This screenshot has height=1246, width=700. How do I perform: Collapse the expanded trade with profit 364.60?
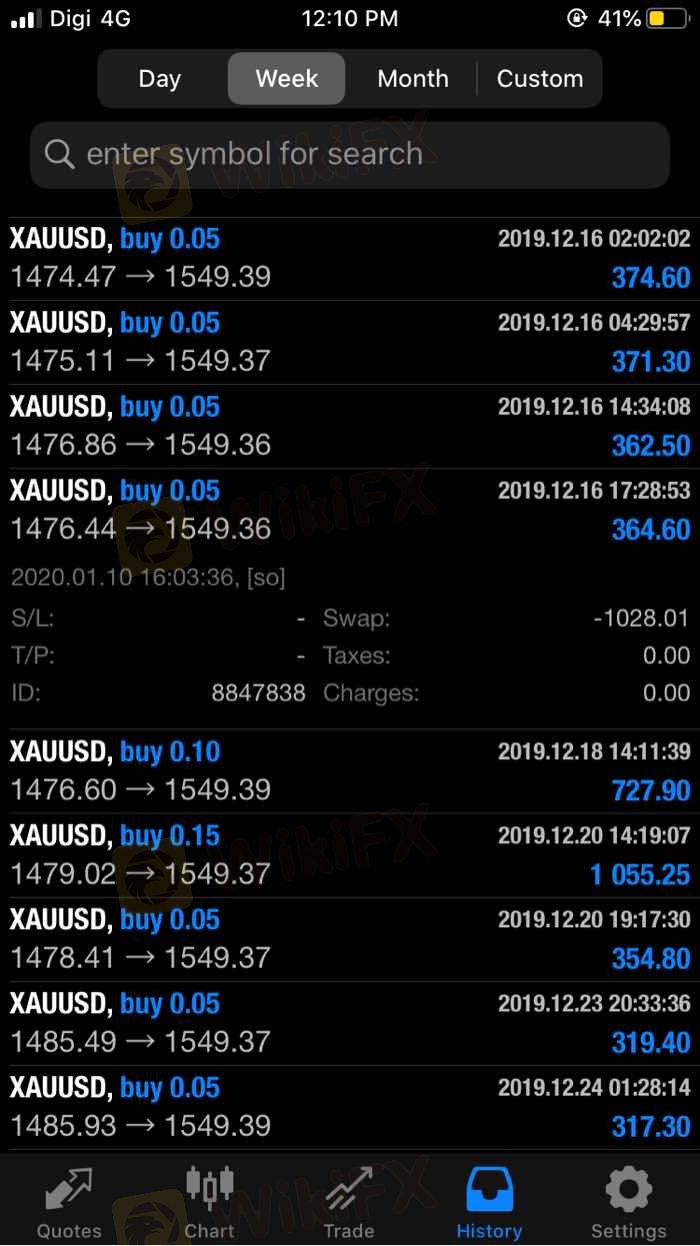350,510
